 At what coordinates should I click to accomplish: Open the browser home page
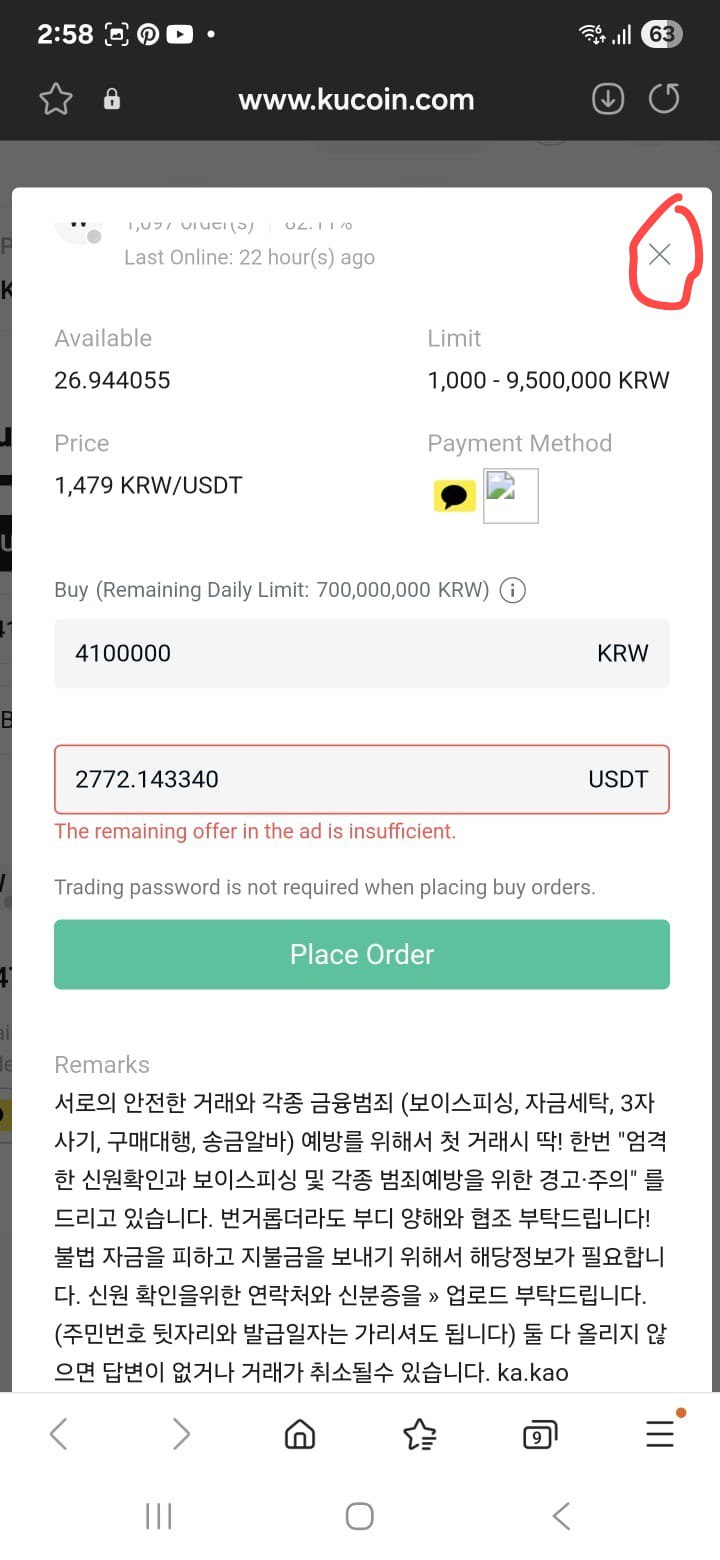[300, 1435]
